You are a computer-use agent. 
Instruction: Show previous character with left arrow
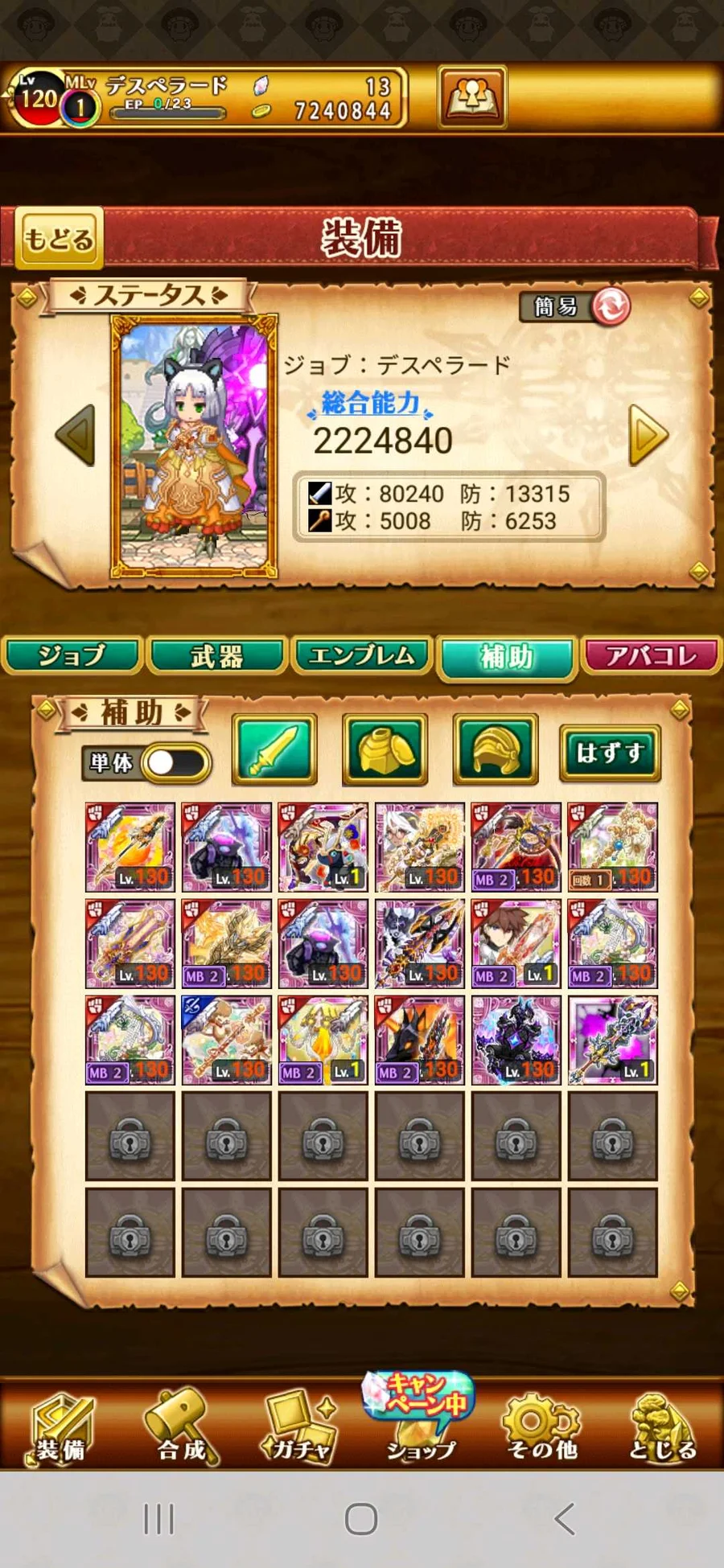[x=77, y=435]
